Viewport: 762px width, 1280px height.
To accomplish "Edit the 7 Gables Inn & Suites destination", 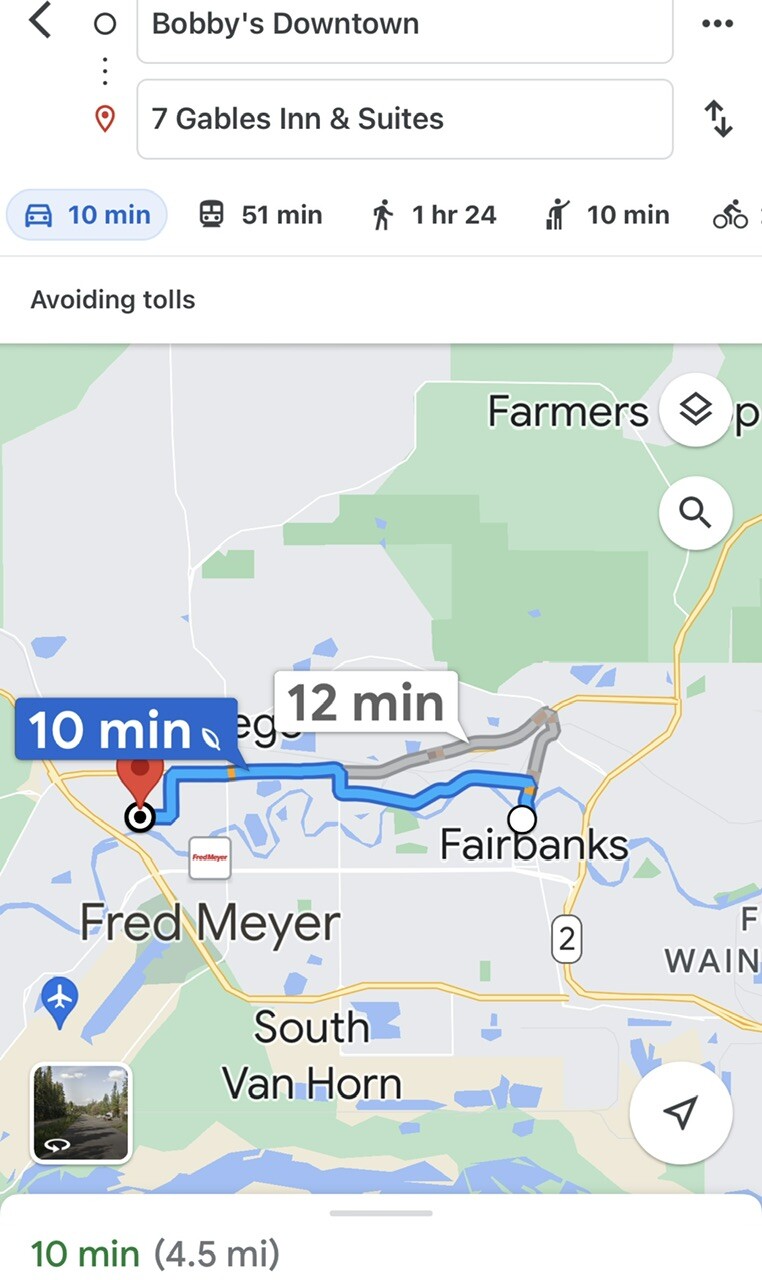I will (x=404, y=119).
